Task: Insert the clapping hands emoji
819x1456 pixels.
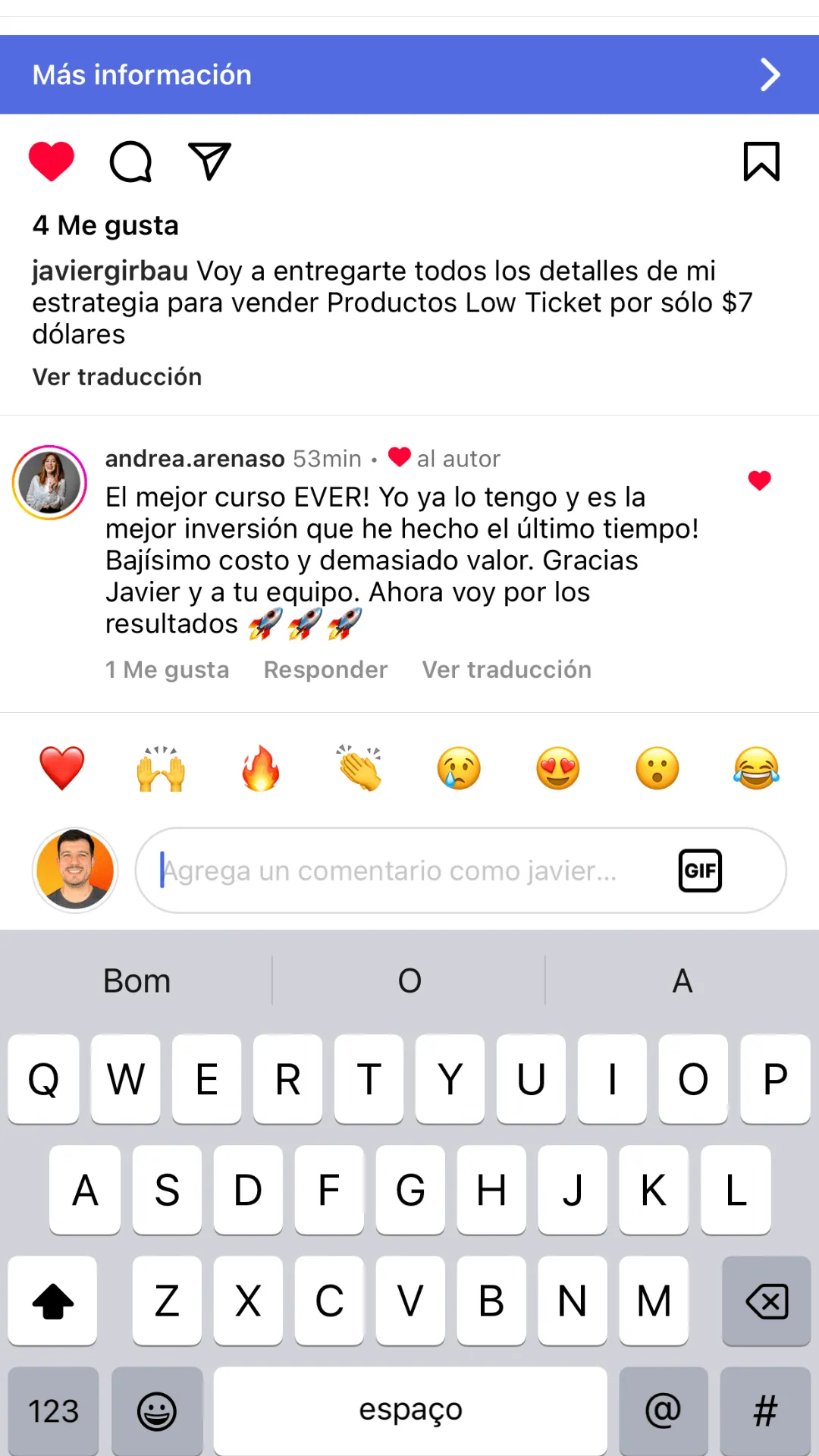Action: pyautogui.click(x=359, y=767)
